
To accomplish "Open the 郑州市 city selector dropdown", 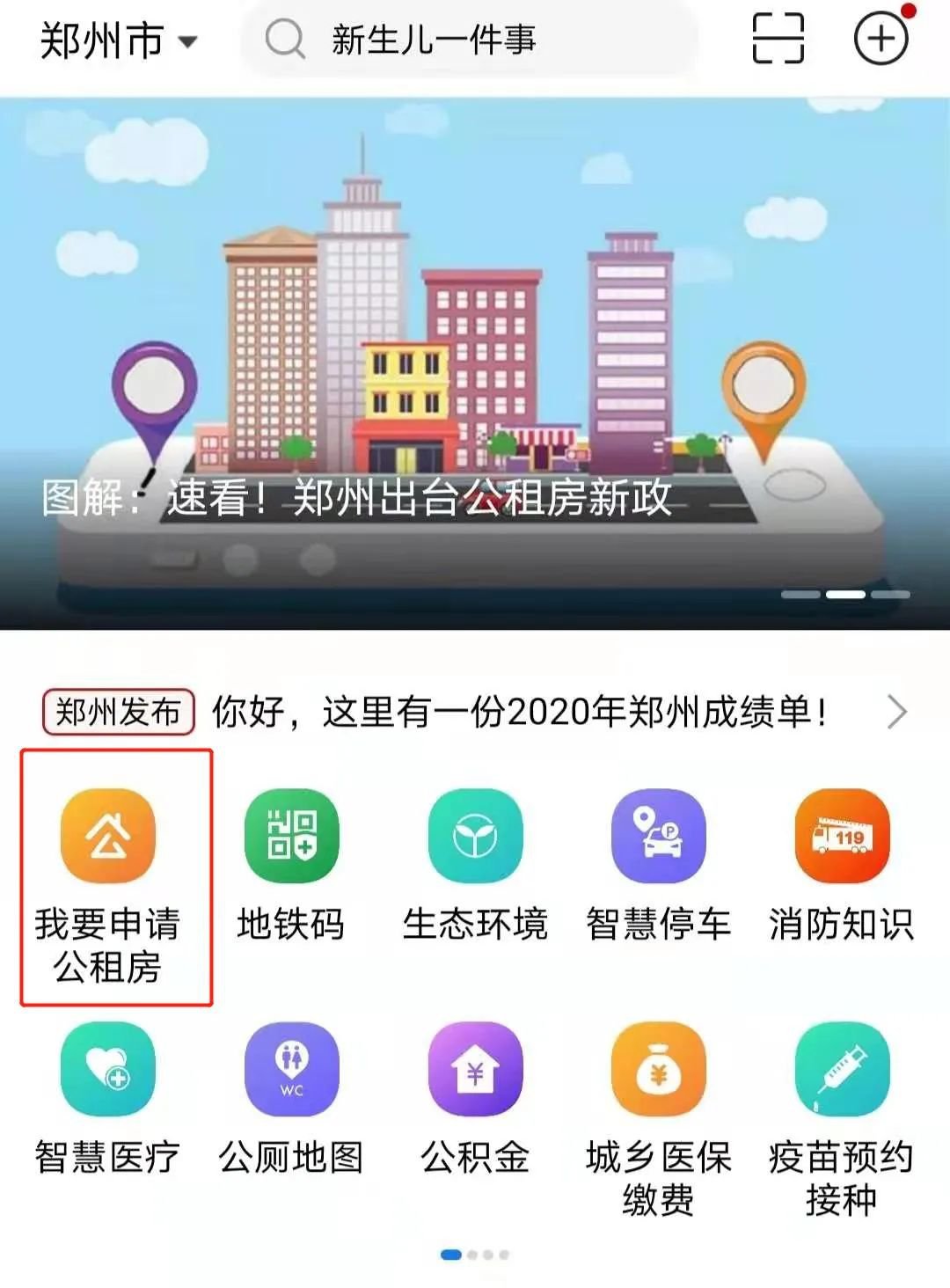I will [x=119, y=40].
